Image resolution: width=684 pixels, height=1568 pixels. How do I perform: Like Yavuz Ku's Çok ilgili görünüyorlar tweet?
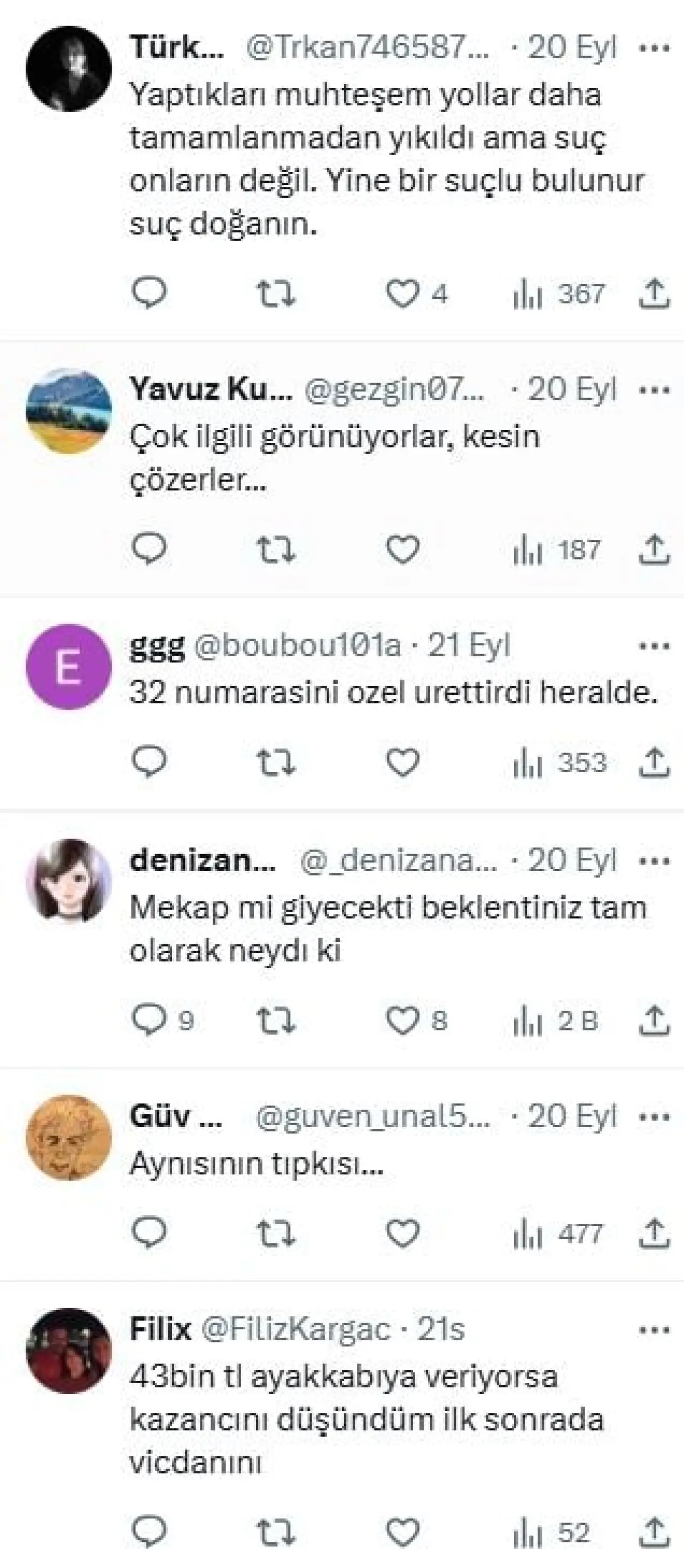(403, 549)
